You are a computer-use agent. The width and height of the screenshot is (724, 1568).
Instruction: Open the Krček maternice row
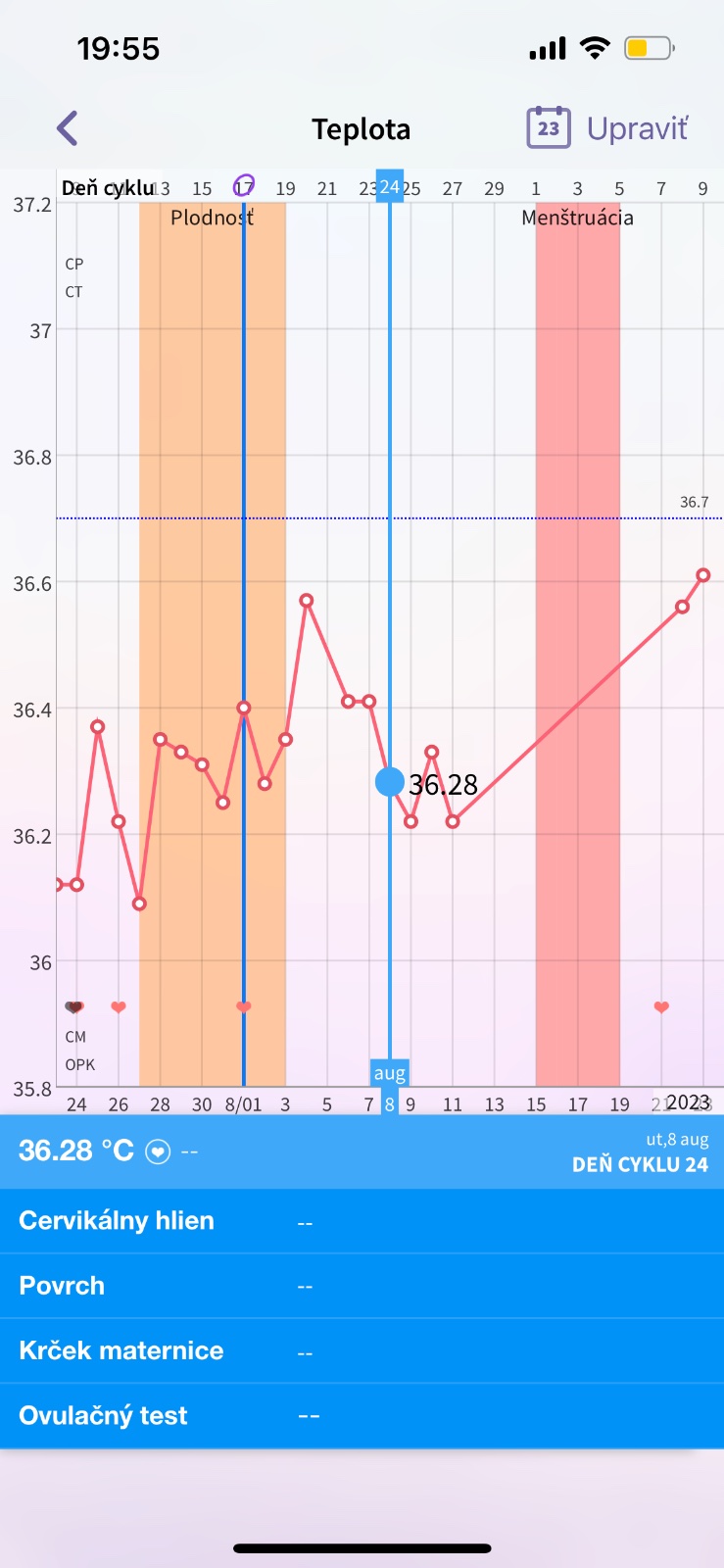pyautogui.click(x=362, y=1350)
